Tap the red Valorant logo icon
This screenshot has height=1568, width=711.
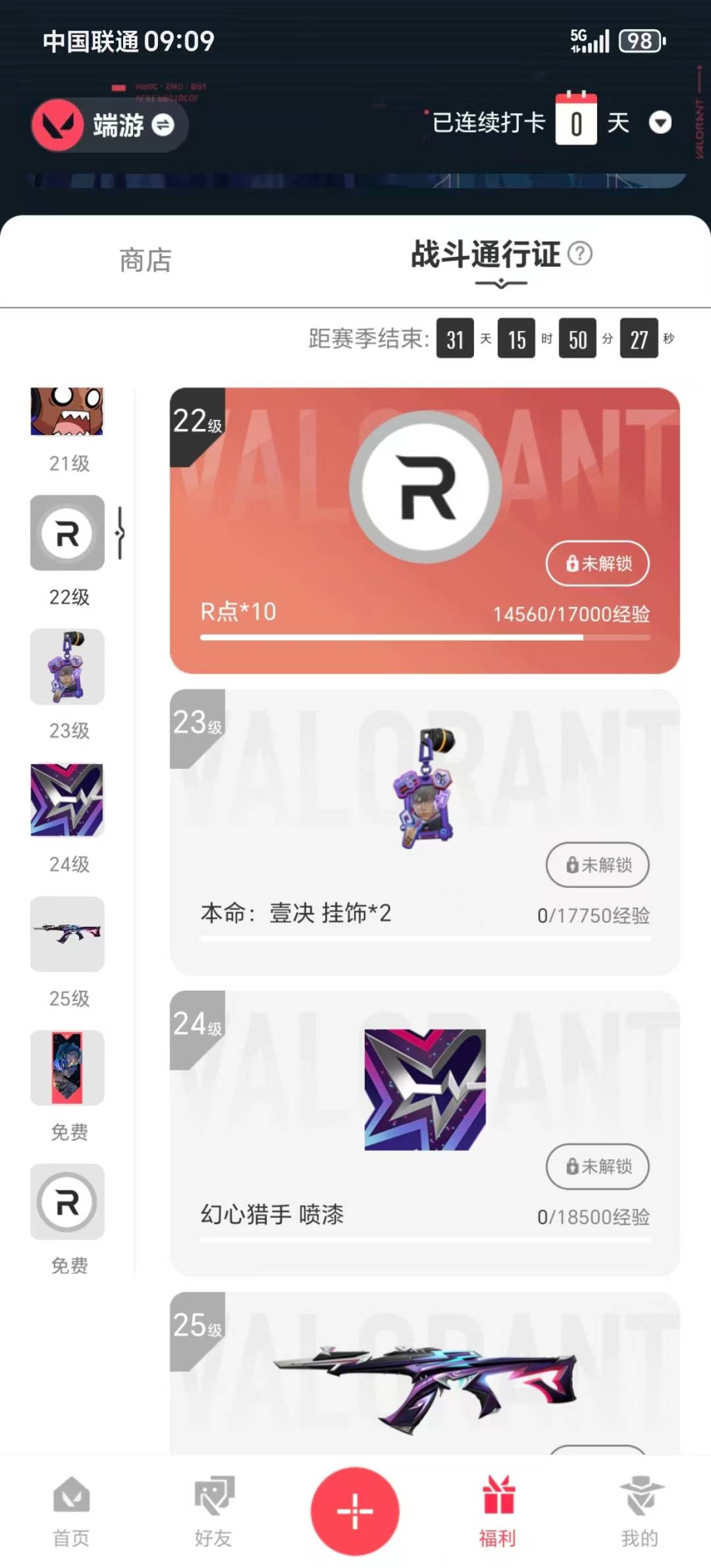pyautogui.click(x=58, y=125)
